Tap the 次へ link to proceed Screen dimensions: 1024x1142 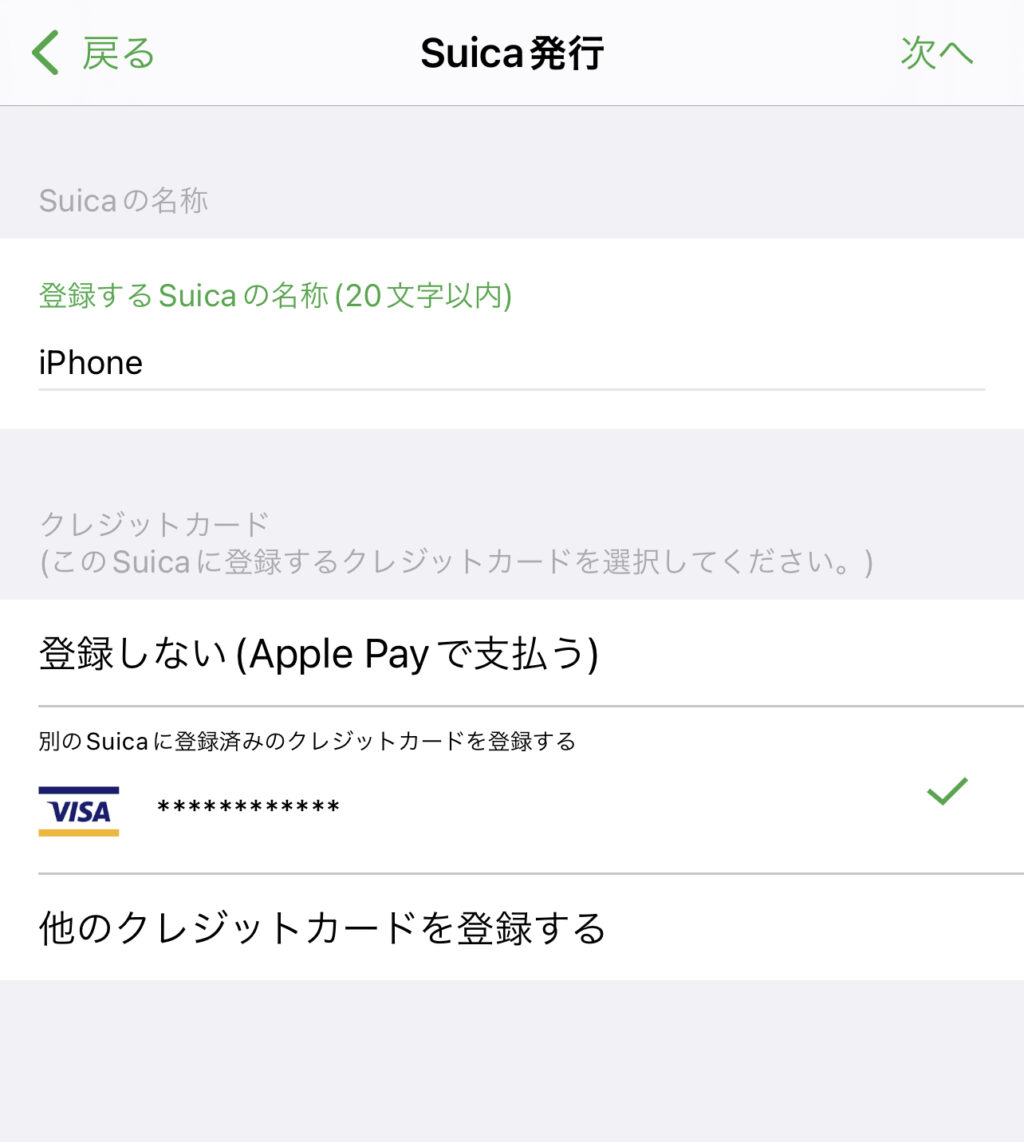point(936,52)
